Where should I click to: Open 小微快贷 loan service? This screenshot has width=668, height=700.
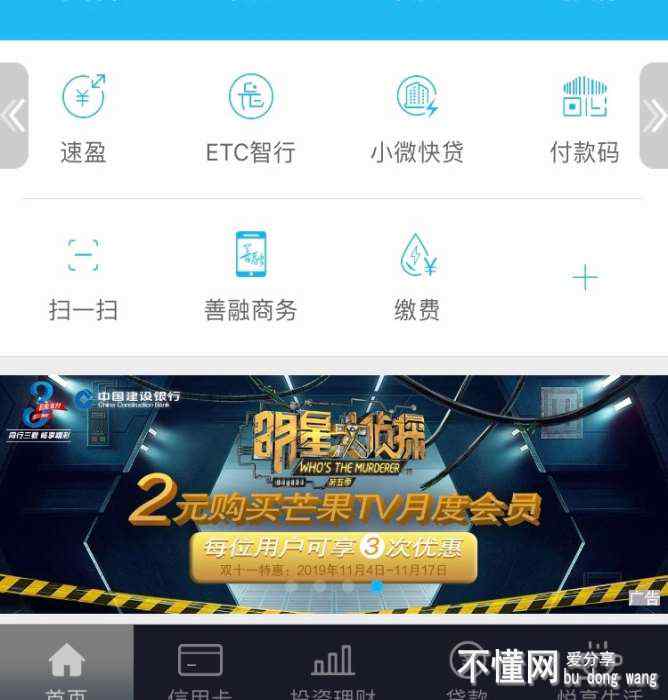click(416, 118)
